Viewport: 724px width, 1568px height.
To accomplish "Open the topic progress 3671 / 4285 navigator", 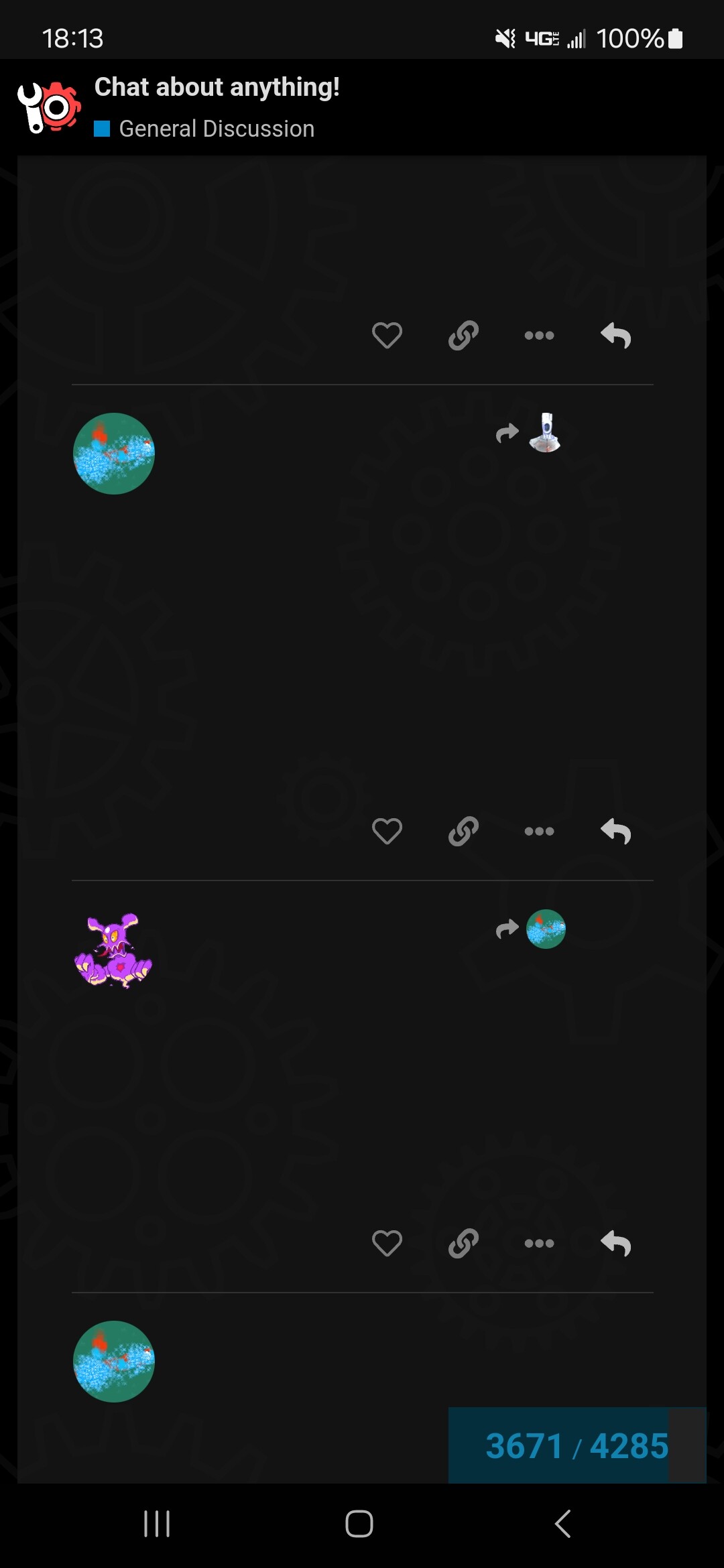I will click(x=577, y=1445).
